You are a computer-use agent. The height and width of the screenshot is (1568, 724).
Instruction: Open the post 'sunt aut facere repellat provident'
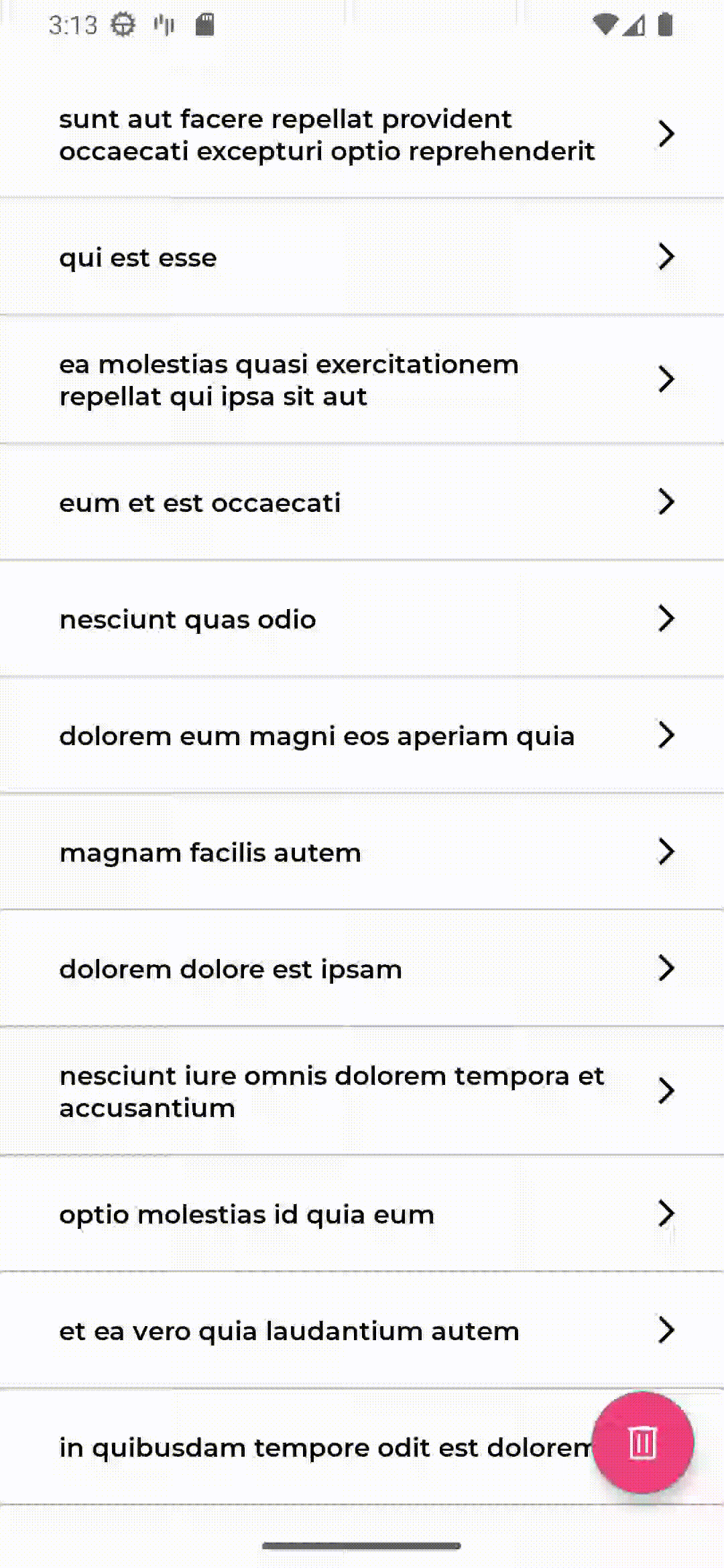327,135
